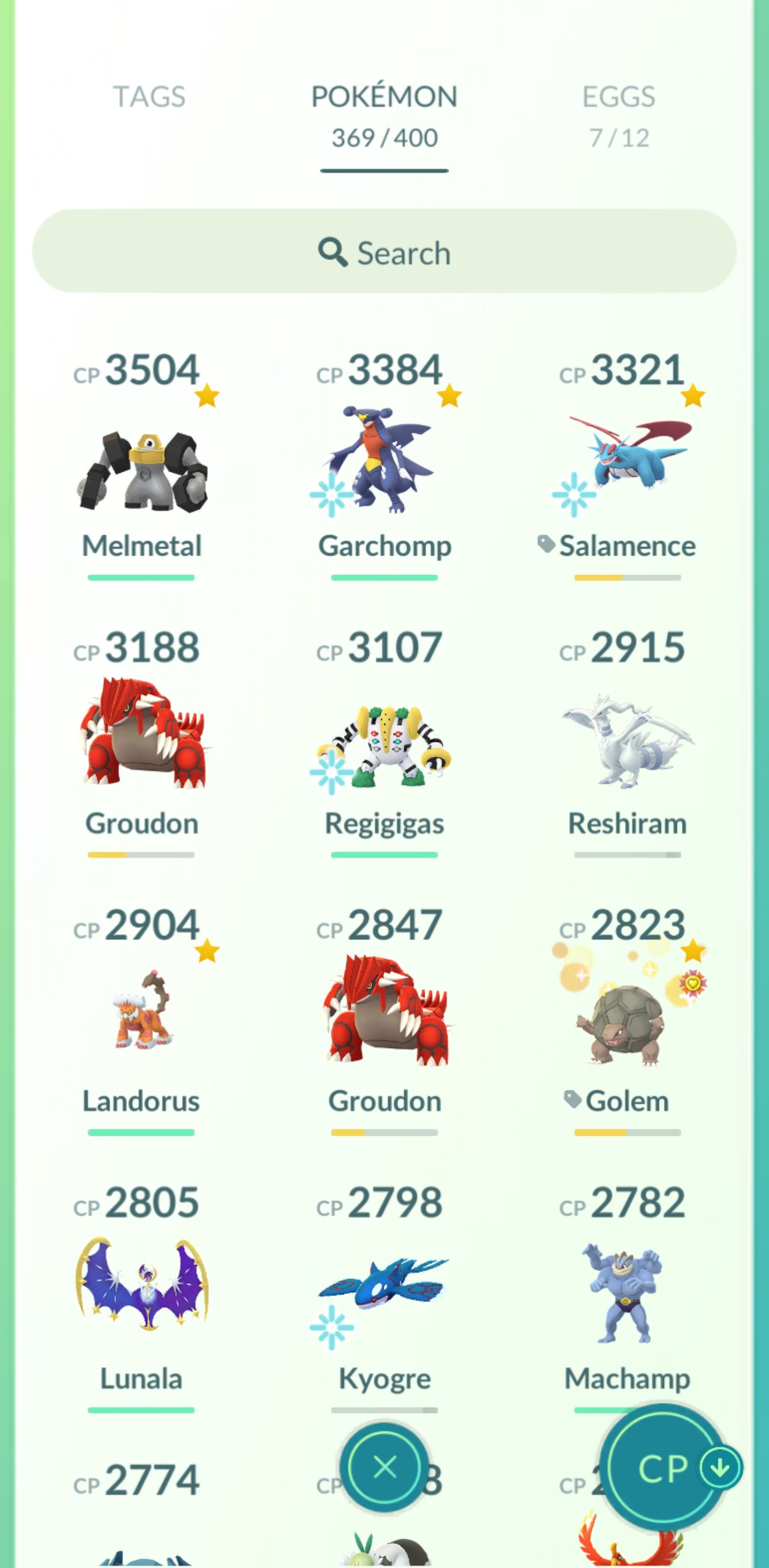Open Golem with CP 2823

[x=627, y=1023]
